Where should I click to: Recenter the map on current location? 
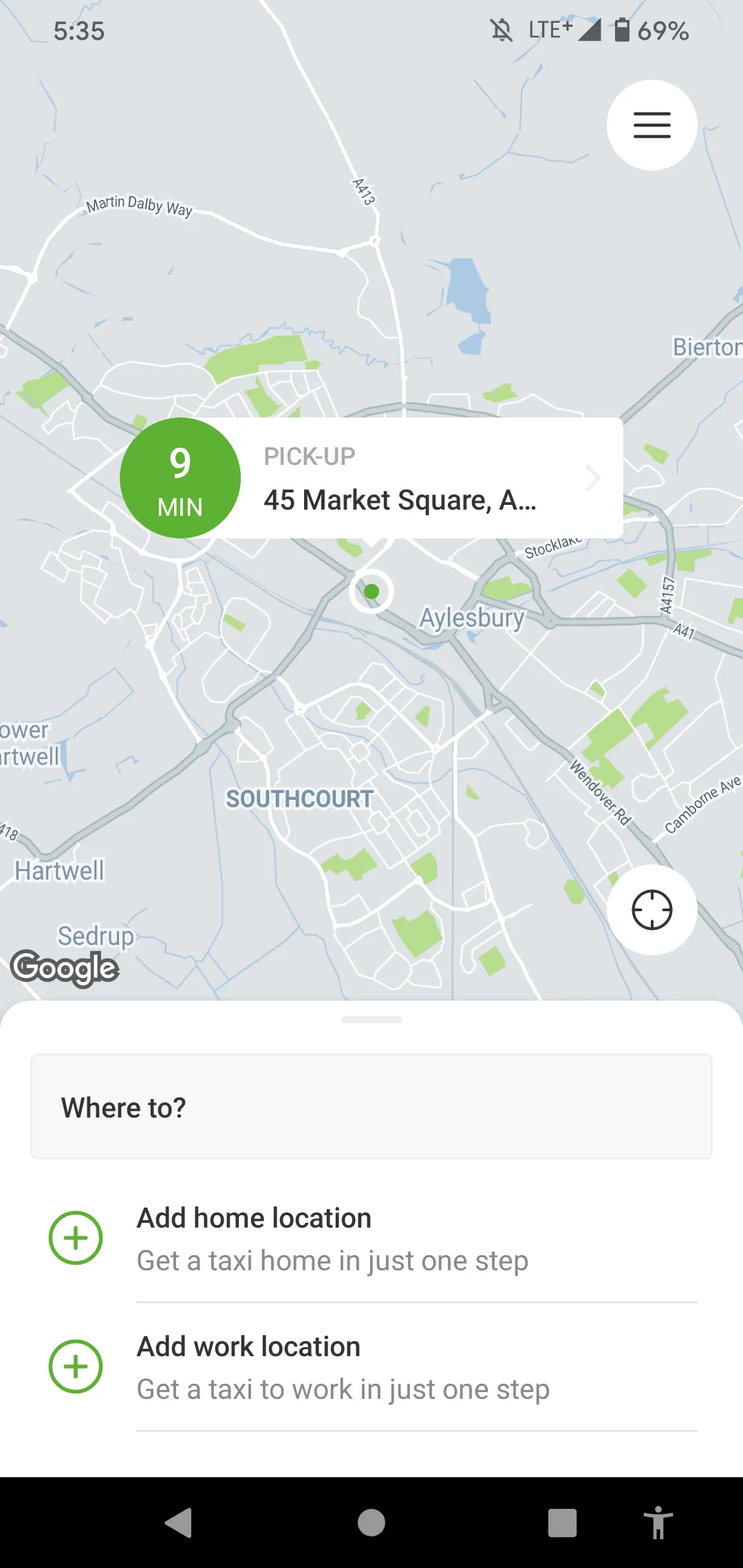652,908
